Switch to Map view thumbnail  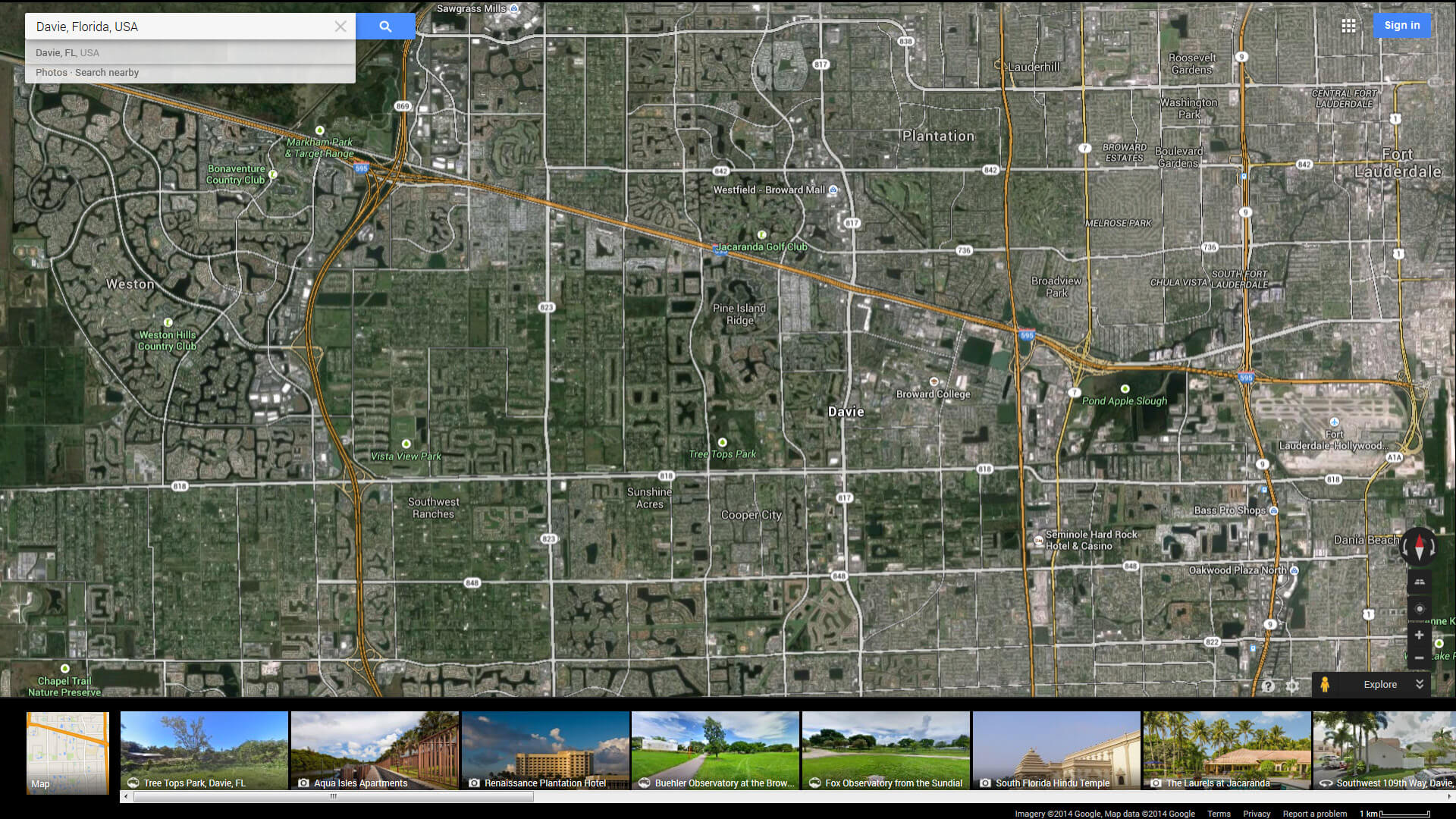click(x=67, y=752)
